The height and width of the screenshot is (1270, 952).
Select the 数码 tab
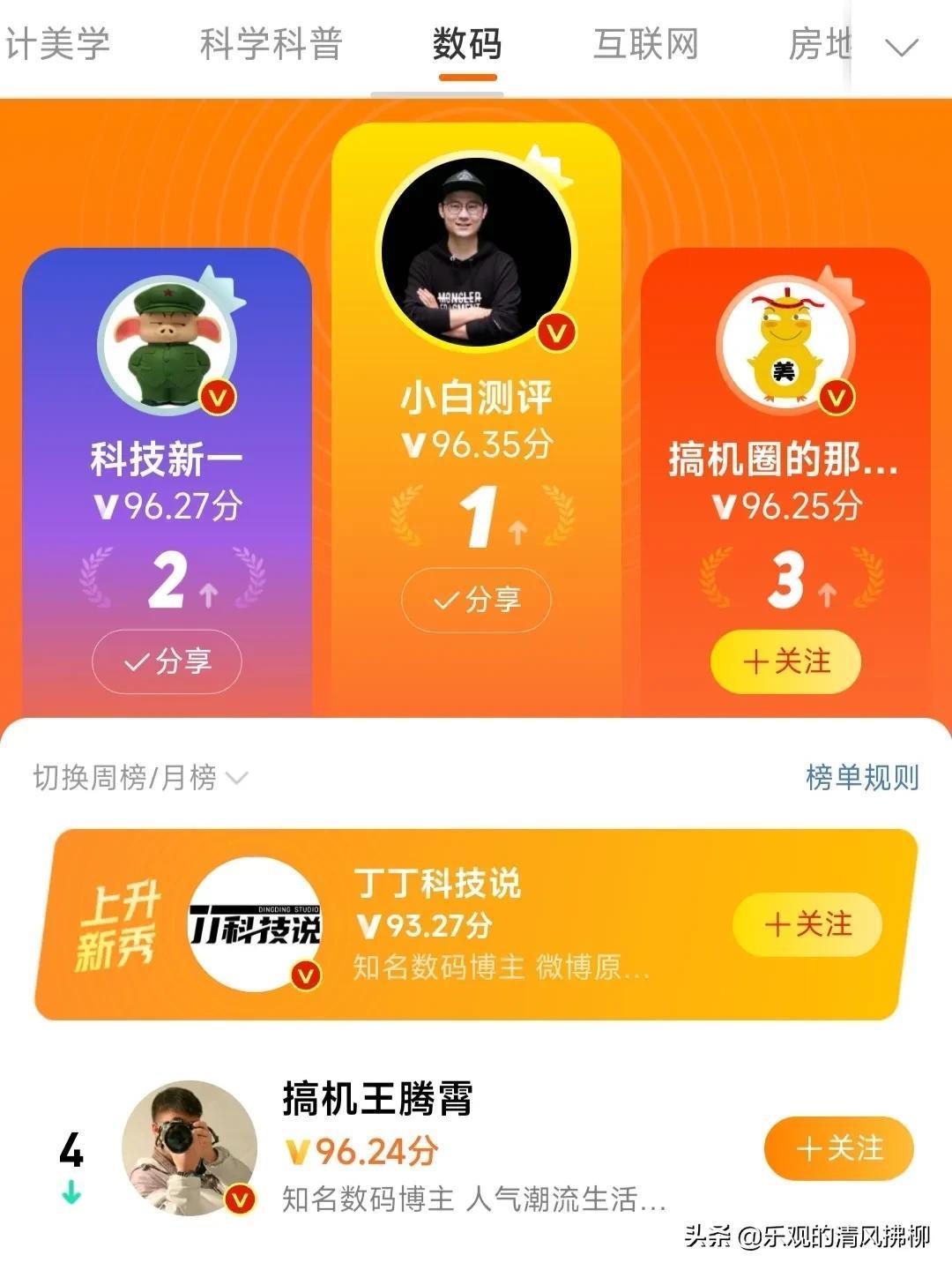[467, 44]
